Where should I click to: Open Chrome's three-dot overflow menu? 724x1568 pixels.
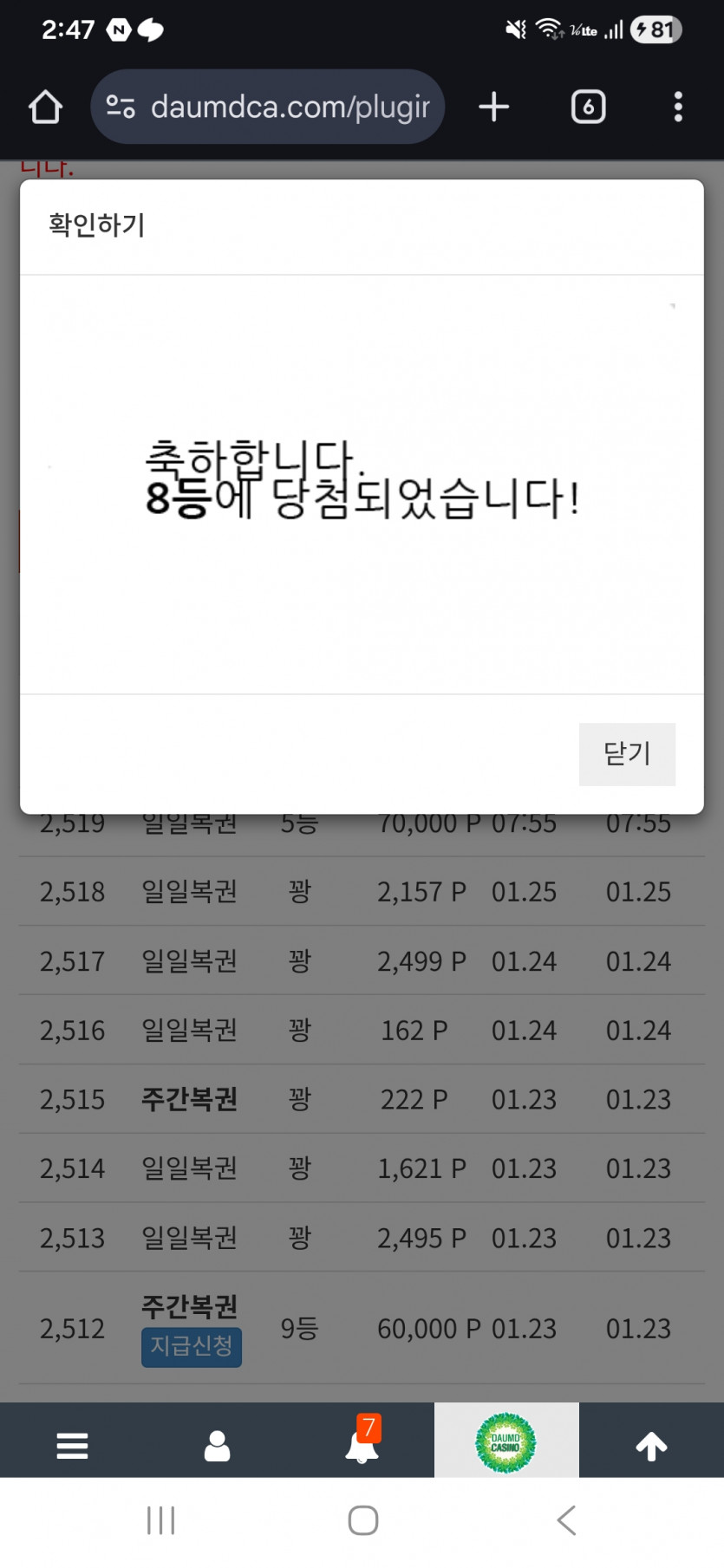(677, 107)
